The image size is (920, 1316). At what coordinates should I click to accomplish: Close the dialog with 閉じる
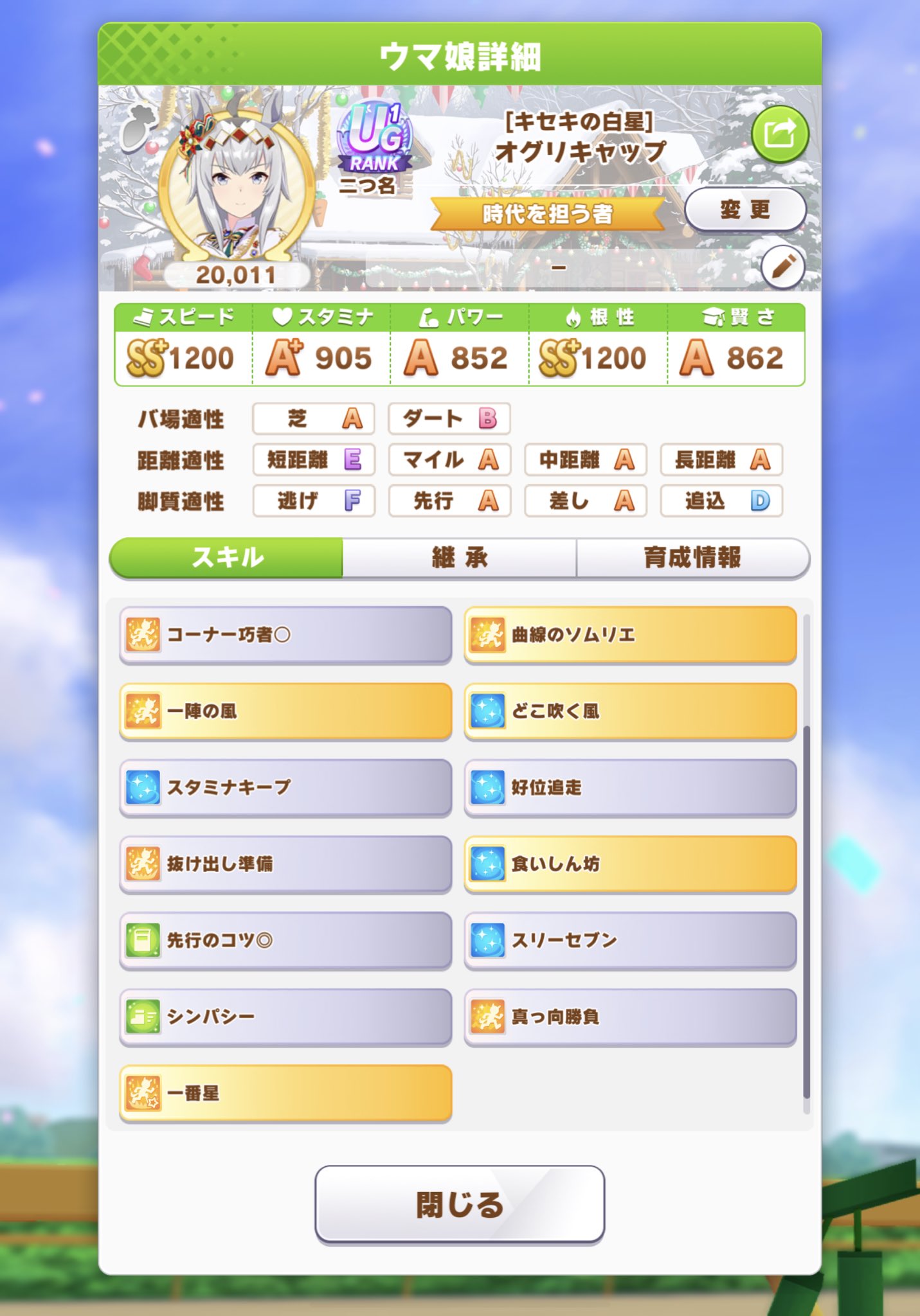(x=460, y=1205)
